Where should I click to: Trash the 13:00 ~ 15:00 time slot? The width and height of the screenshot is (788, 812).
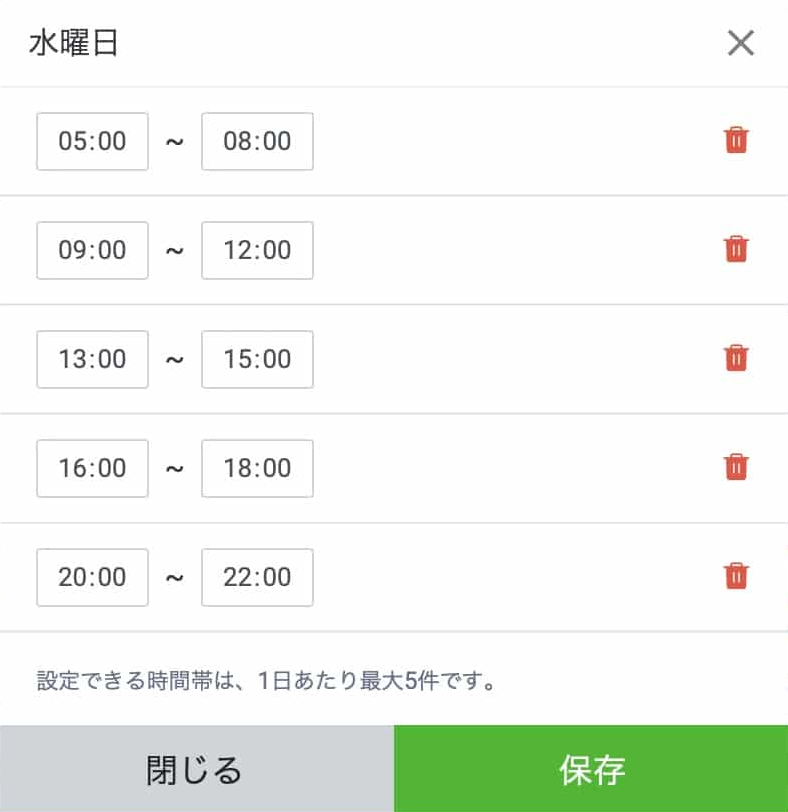click(736, 358)
